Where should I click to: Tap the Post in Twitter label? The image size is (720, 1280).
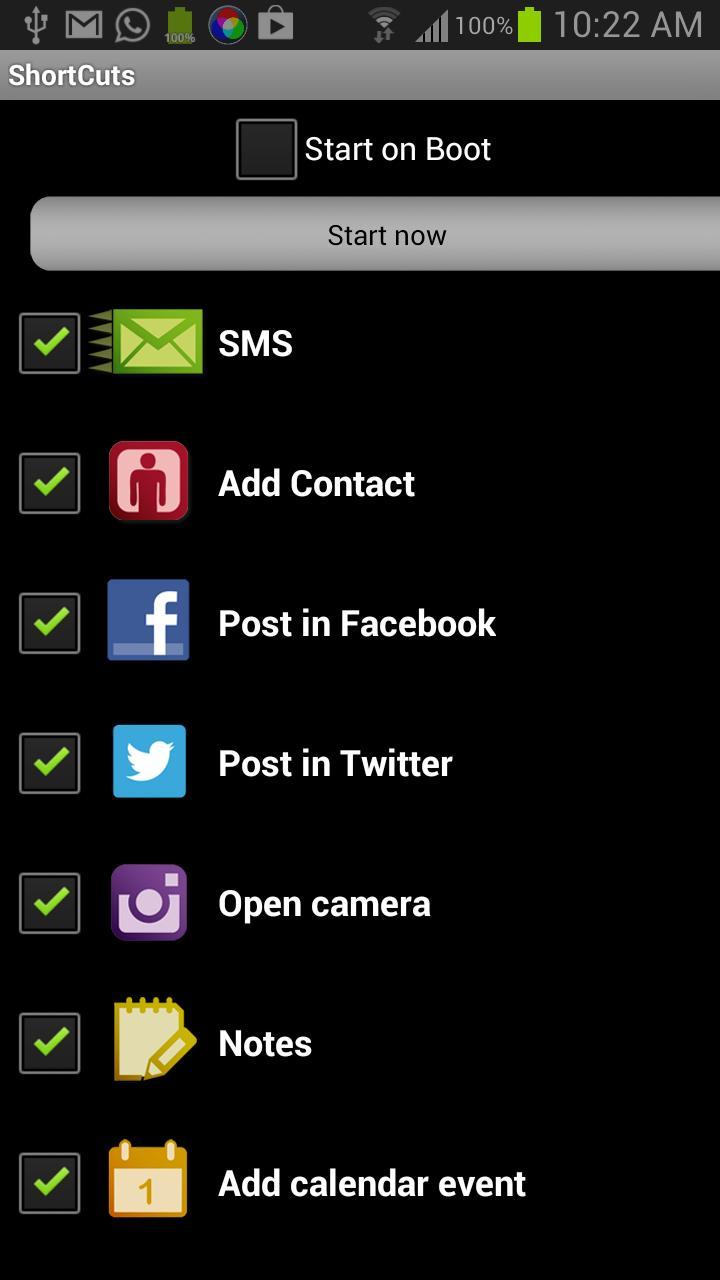point(334,762)
